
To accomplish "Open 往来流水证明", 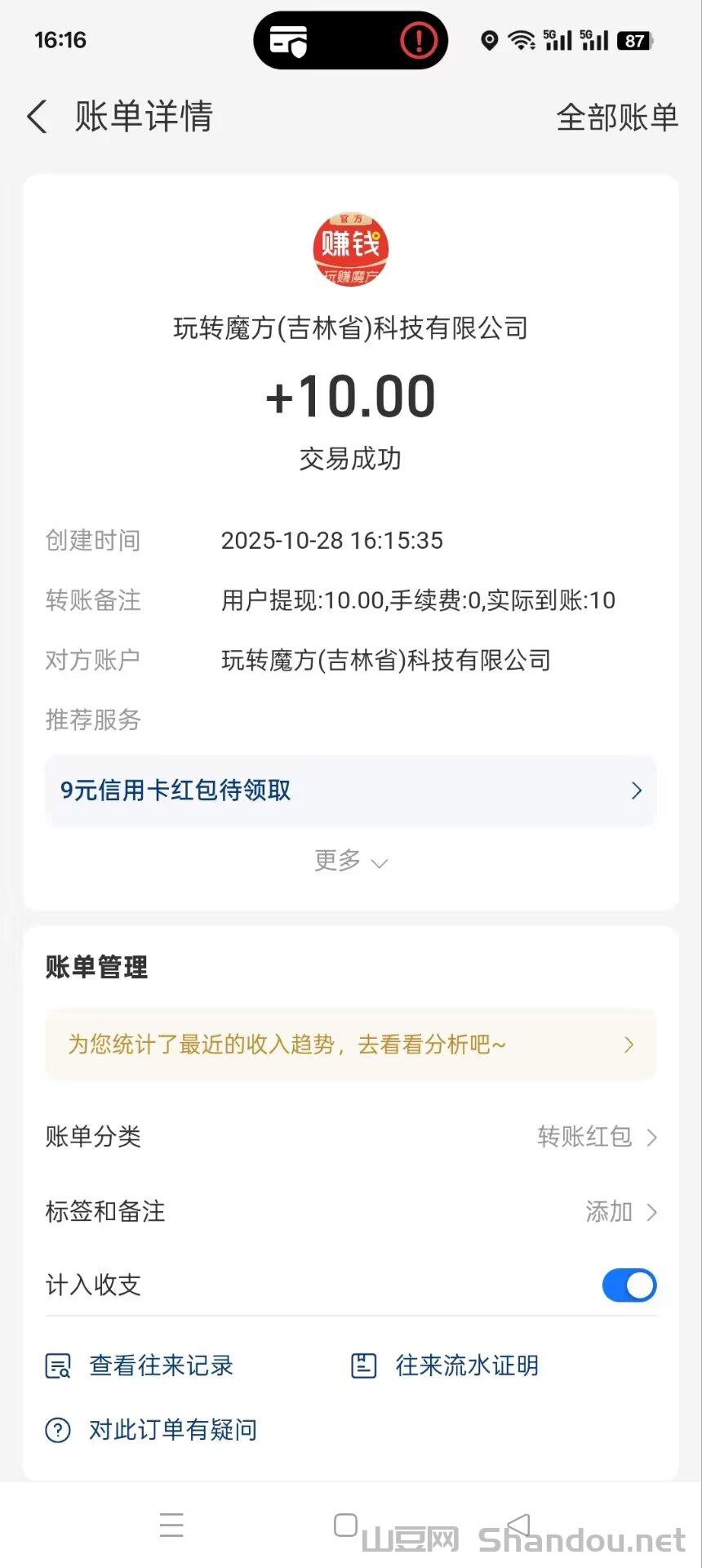I will (446, 1365).
